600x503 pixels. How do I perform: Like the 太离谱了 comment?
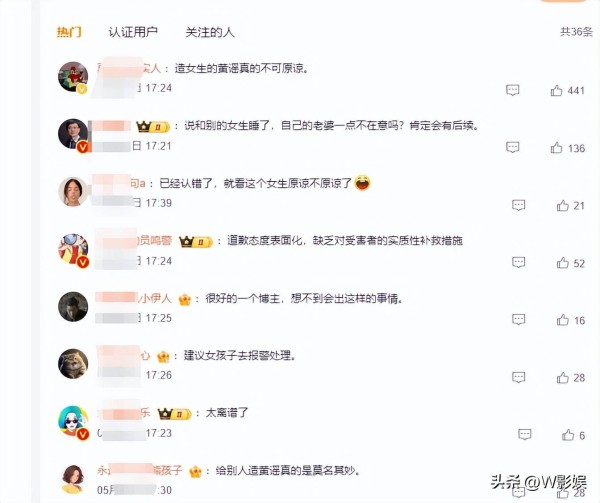tap(568, 435)
